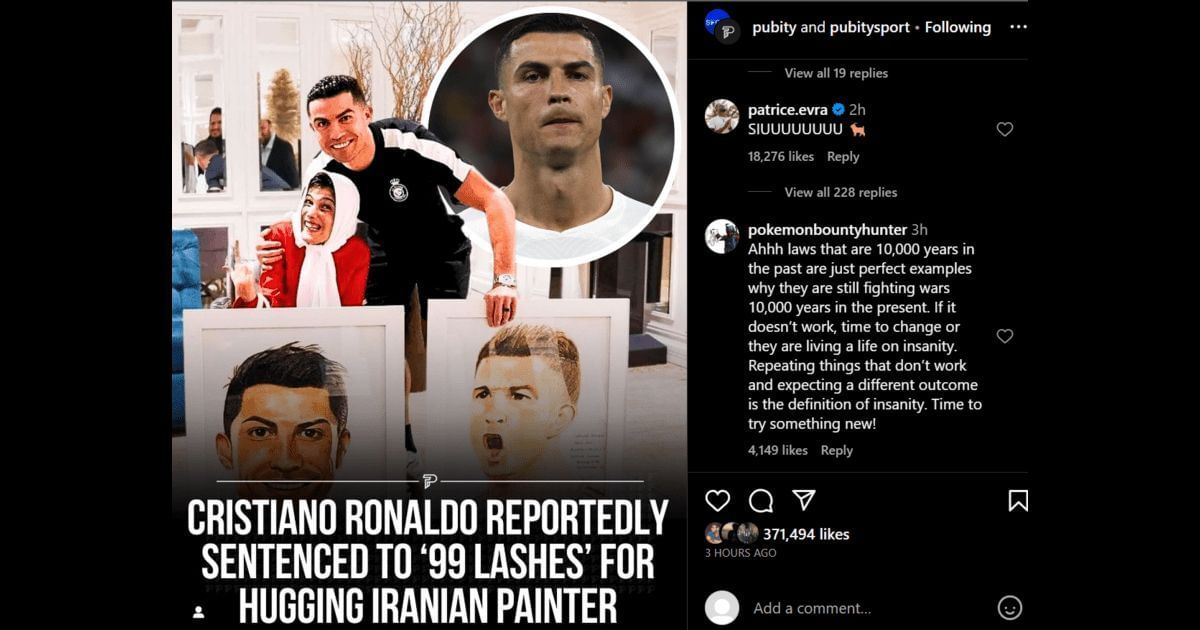View all 228 replies
Screen dimensions: 1200x630
pos(840,192)
